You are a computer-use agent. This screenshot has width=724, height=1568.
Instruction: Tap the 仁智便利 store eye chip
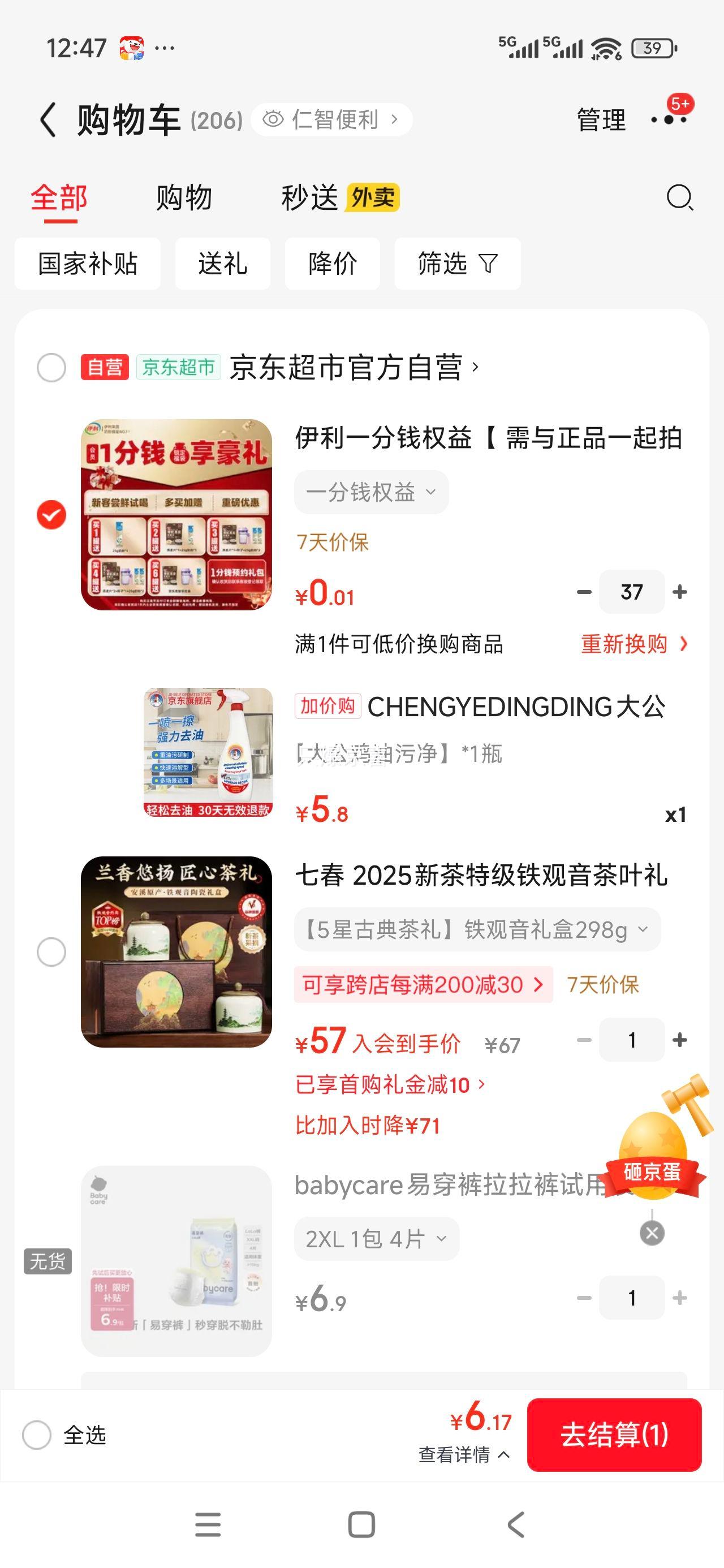click(334, 119)
